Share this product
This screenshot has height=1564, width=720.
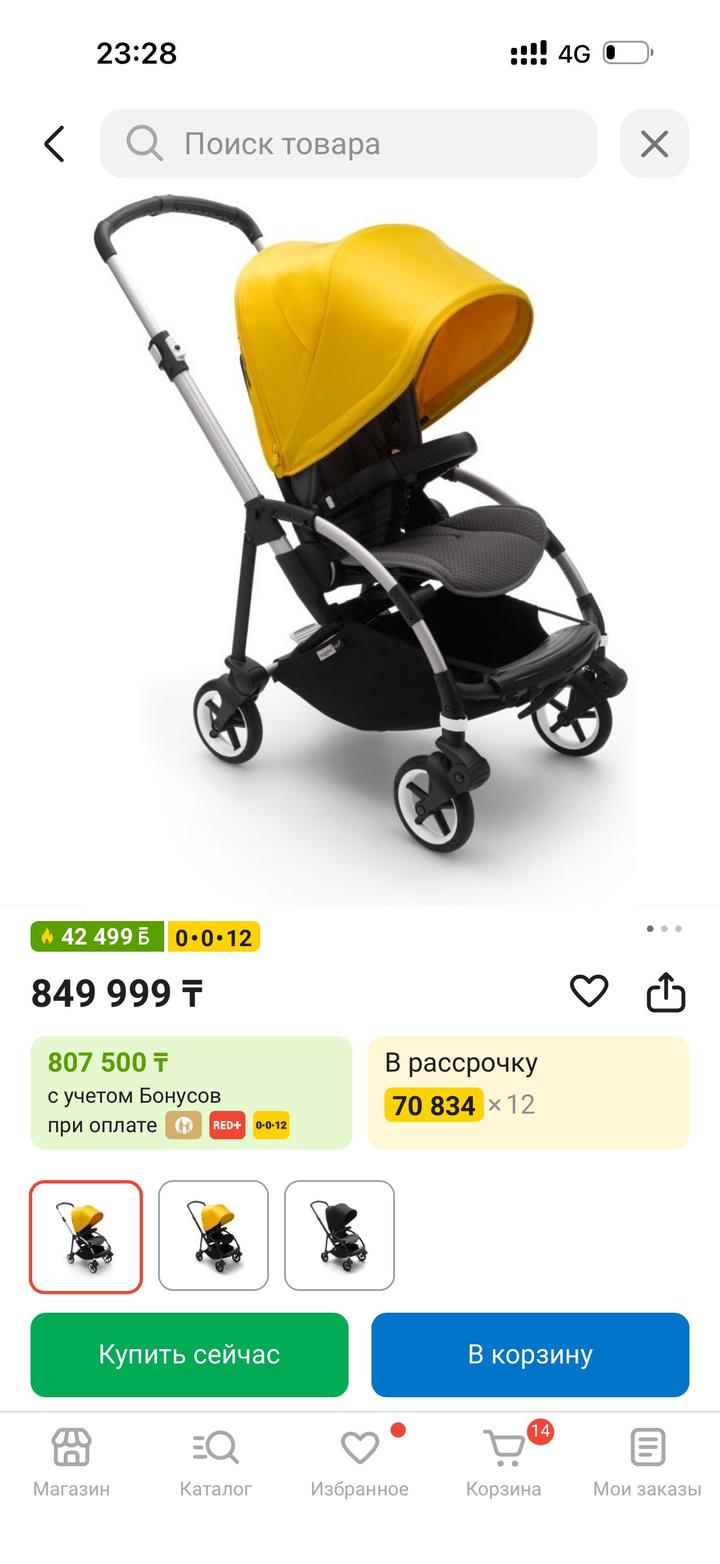tap(665, 992)
